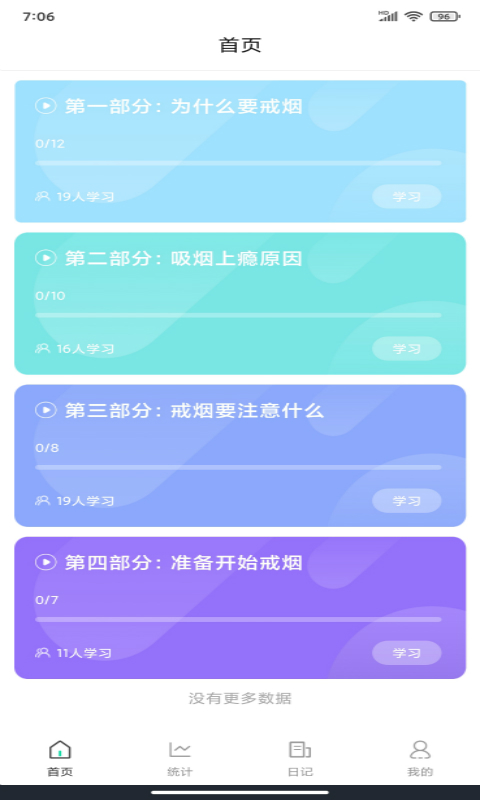This screenshot has width=480, height=800.
Task: Tap 学习 button on 第三部分 card
Action: (407, 501)
